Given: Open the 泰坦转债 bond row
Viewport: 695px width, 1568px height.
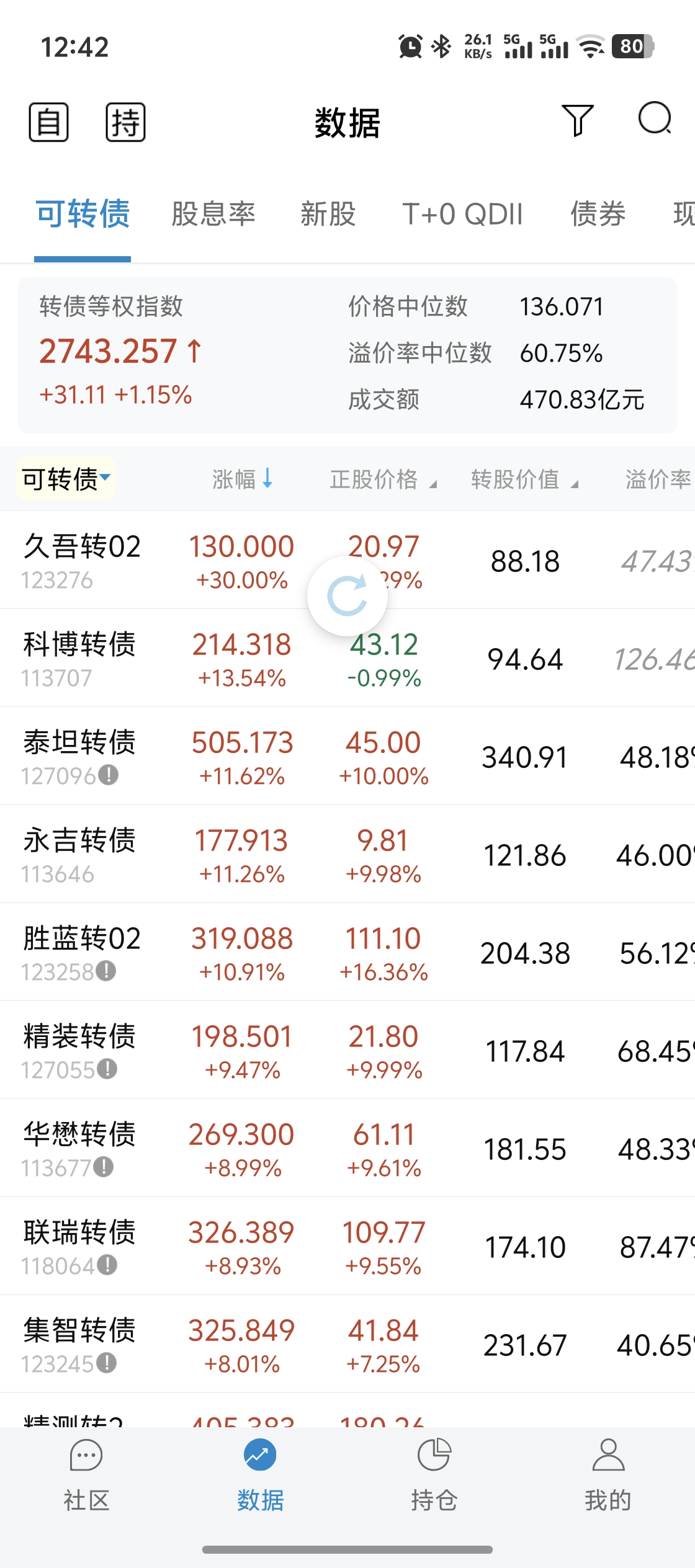Looking at the screenshot, I should click(x=347, y=756).
